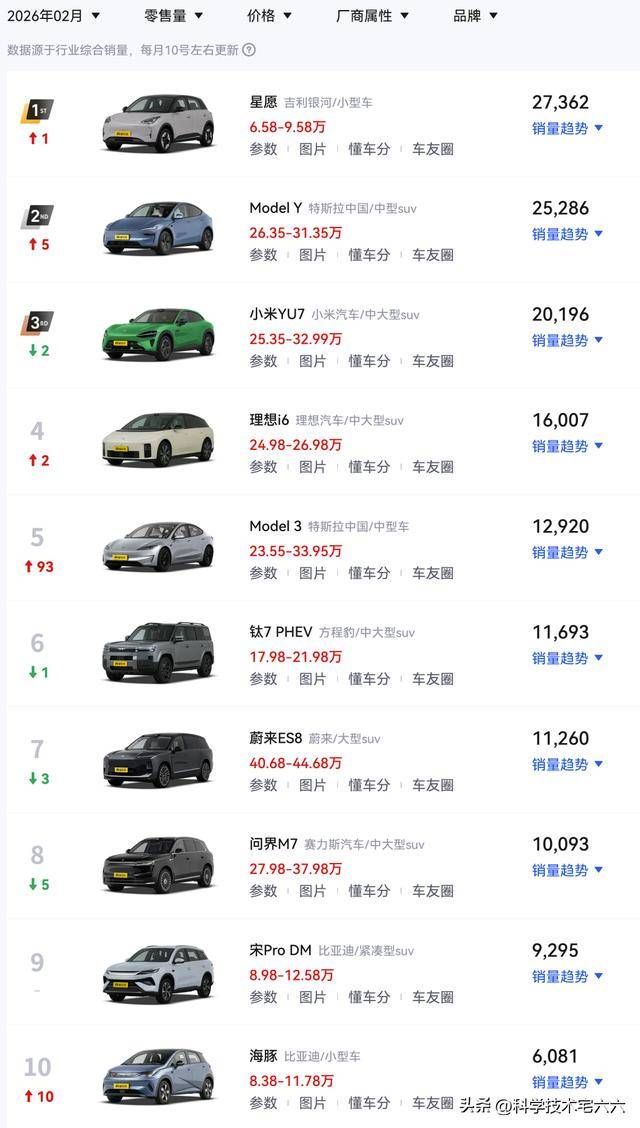
Task: Open 图片 for 理想i6
Action: point(313,467)
